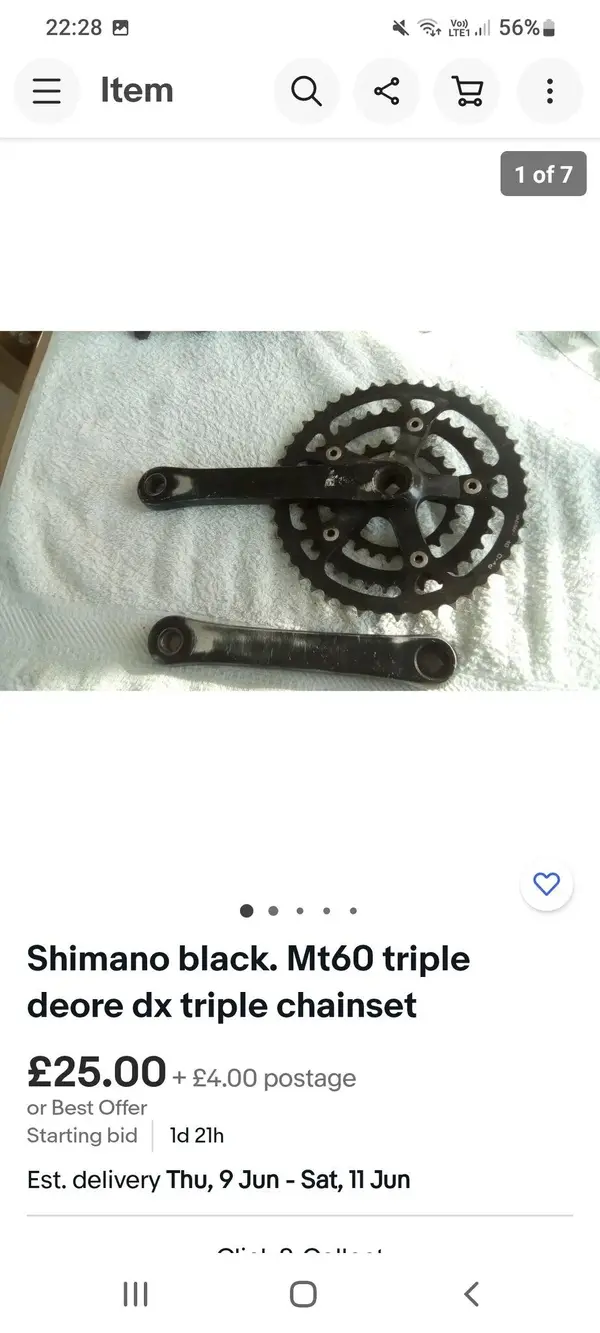600x1333 pixels.
Task: Open the shopping cart
Action: click(x=467, y=91)
